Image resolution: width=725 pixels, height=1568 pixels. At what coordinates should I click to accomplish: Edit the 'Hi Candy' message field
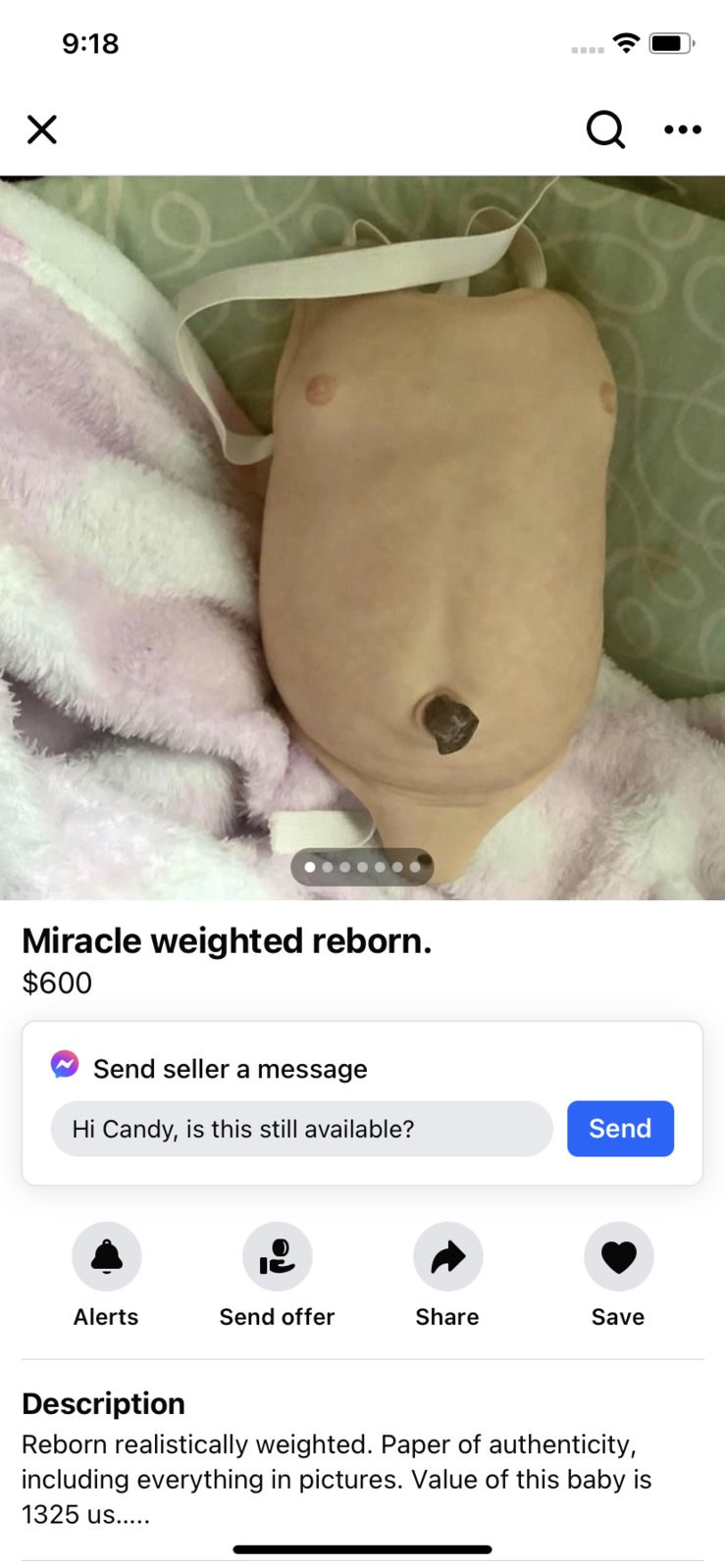click(x=301, y=1129)
